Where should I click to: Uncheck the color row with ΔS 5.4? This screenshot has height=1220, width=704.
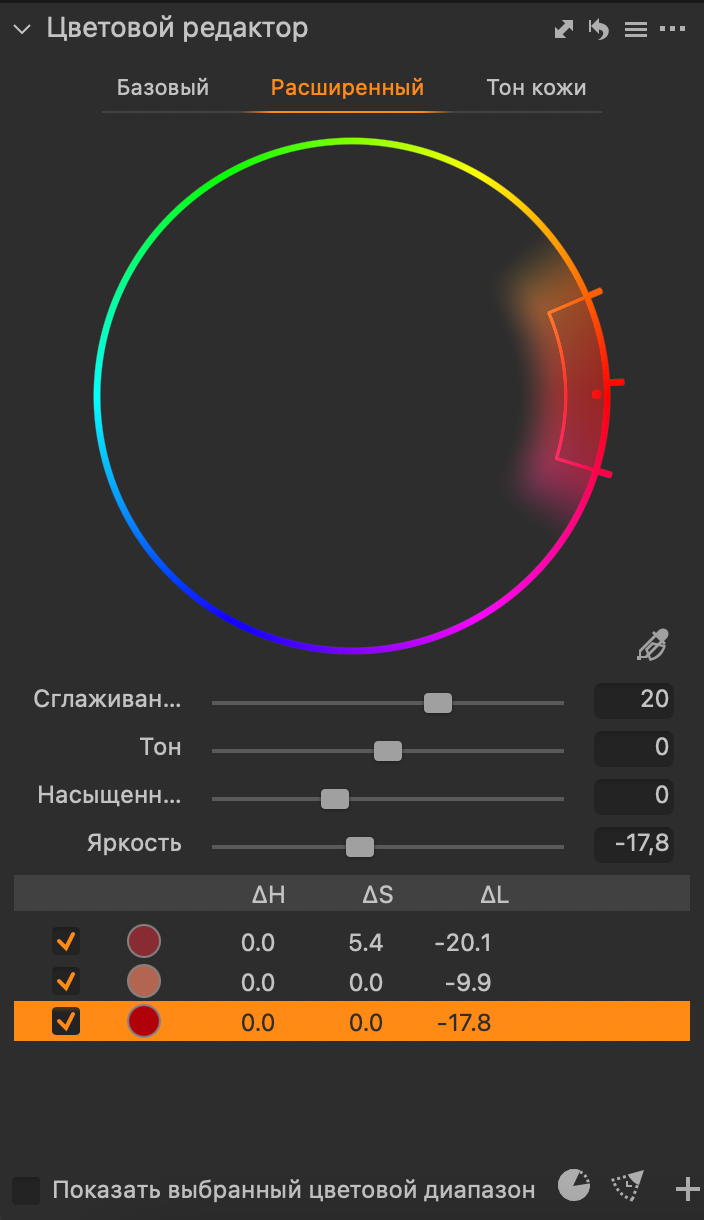tap(66, 942)
